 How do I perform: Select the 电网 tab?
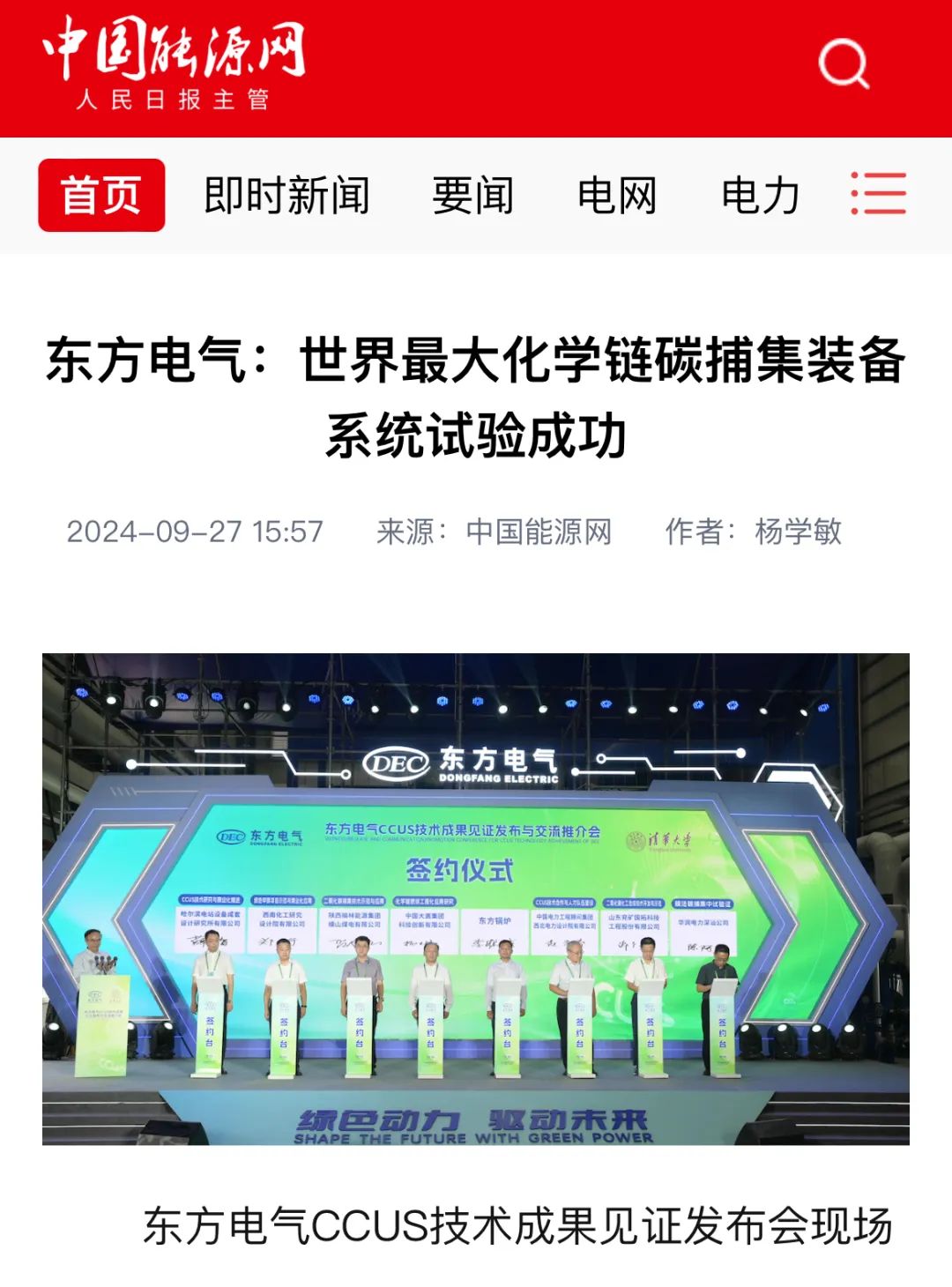pyautogui.click(x=617, y=195)
